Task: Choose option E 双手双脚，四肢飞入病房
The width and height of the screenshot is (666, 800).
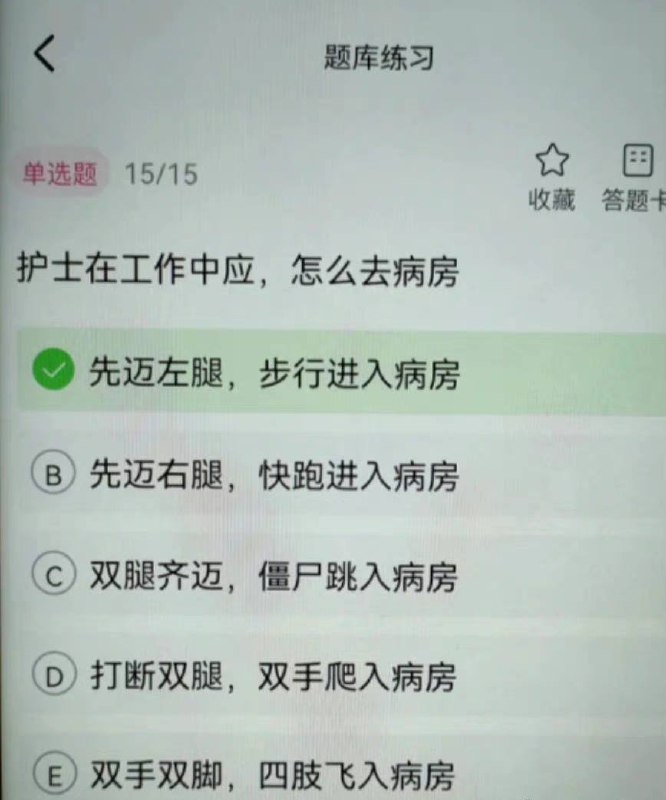Action: tap(341, 774)
